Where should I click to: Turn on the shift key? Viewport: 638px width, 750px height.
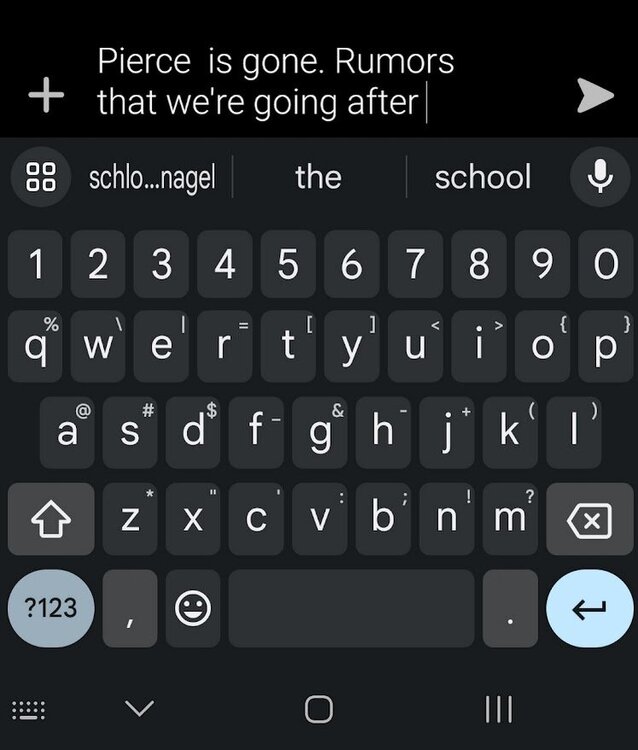coord(49,518)
